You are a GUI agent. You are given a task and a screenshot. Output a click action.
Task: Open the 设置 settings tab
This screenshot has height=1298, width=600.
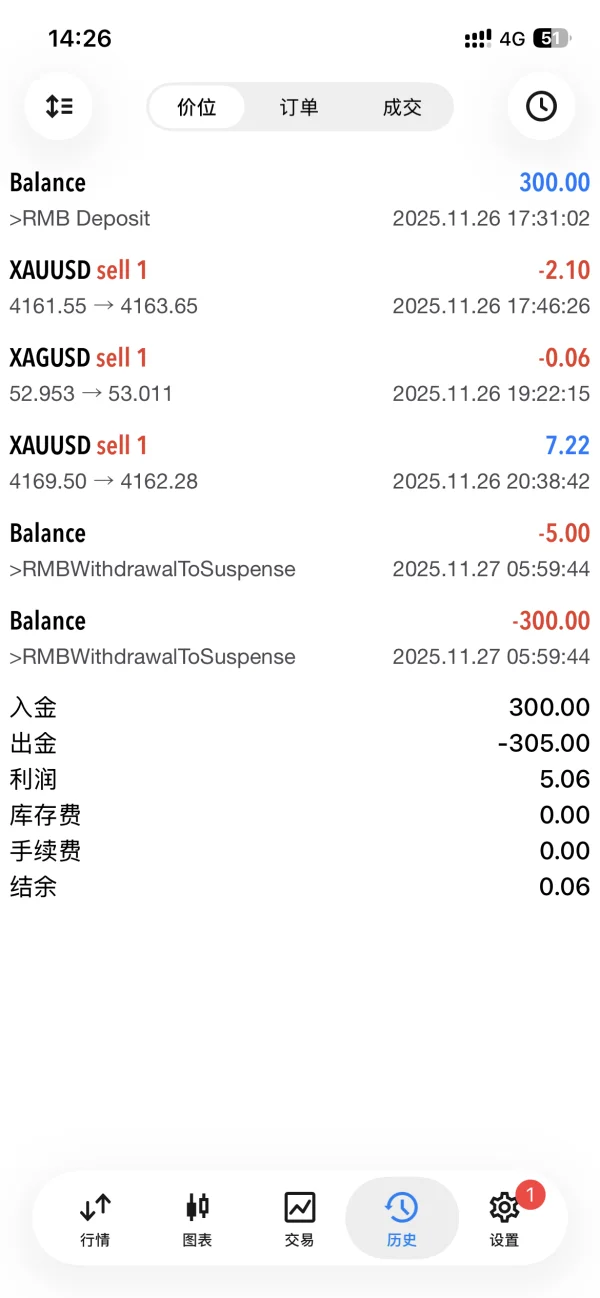(x=504, y=1219)
